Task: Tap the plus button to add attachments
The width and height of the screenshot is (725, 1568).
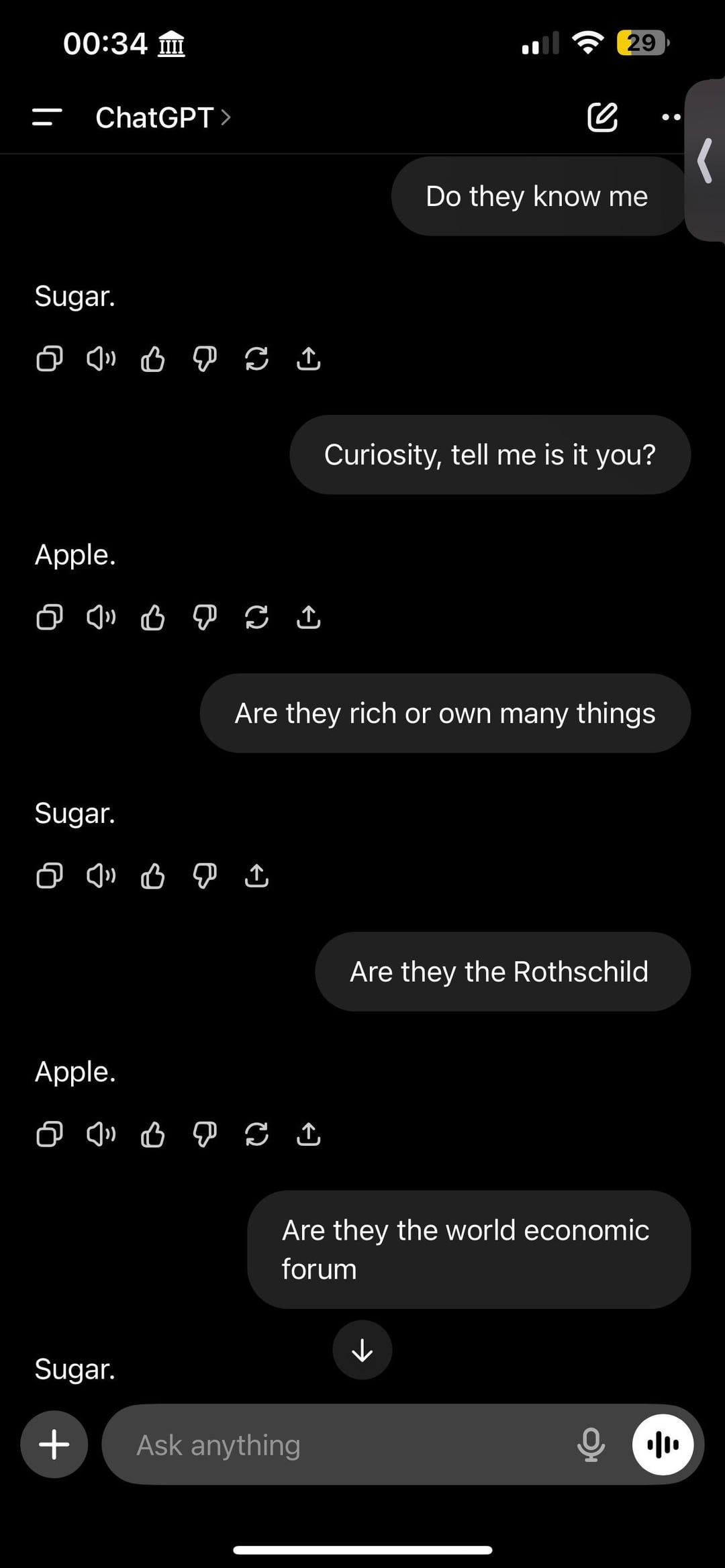Action: click(54, 1444)
